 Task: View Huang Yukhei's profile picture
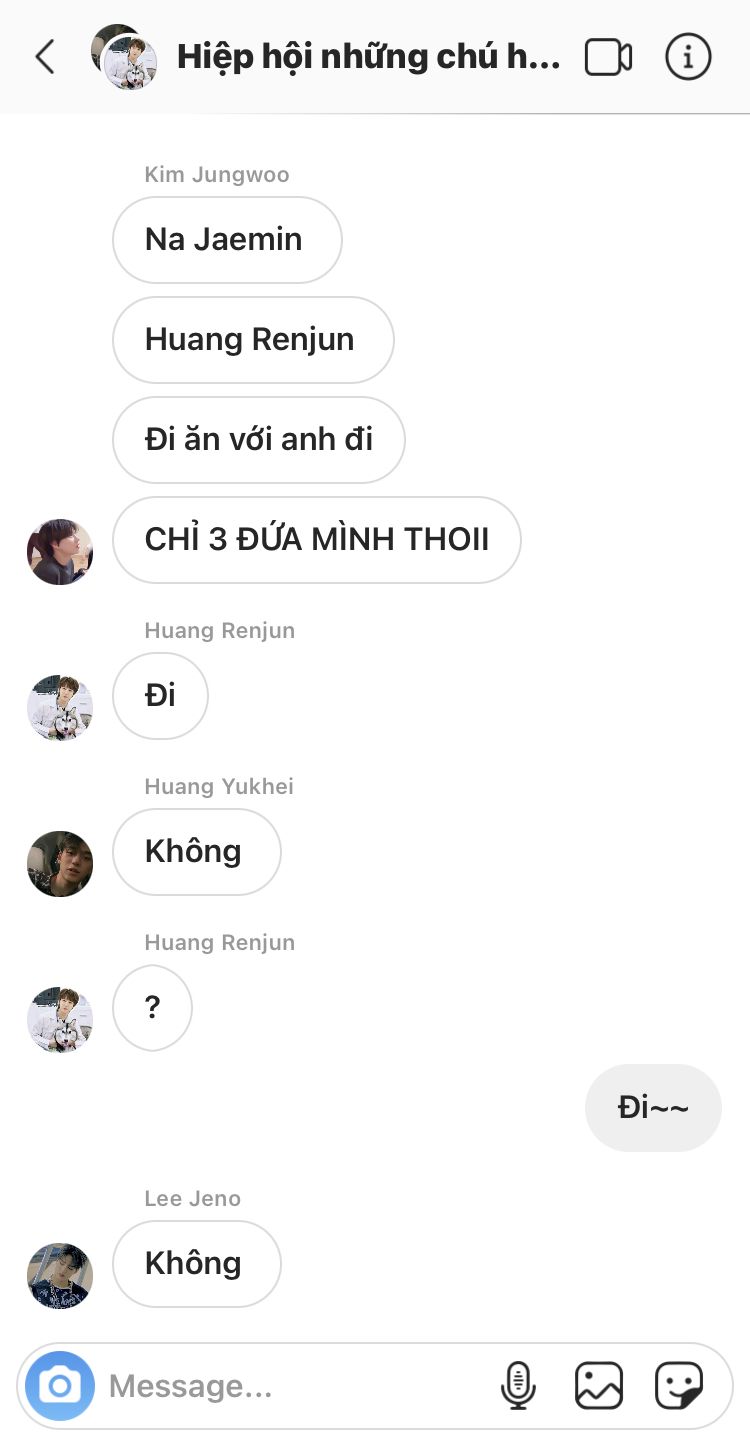[x=60, y=864]
